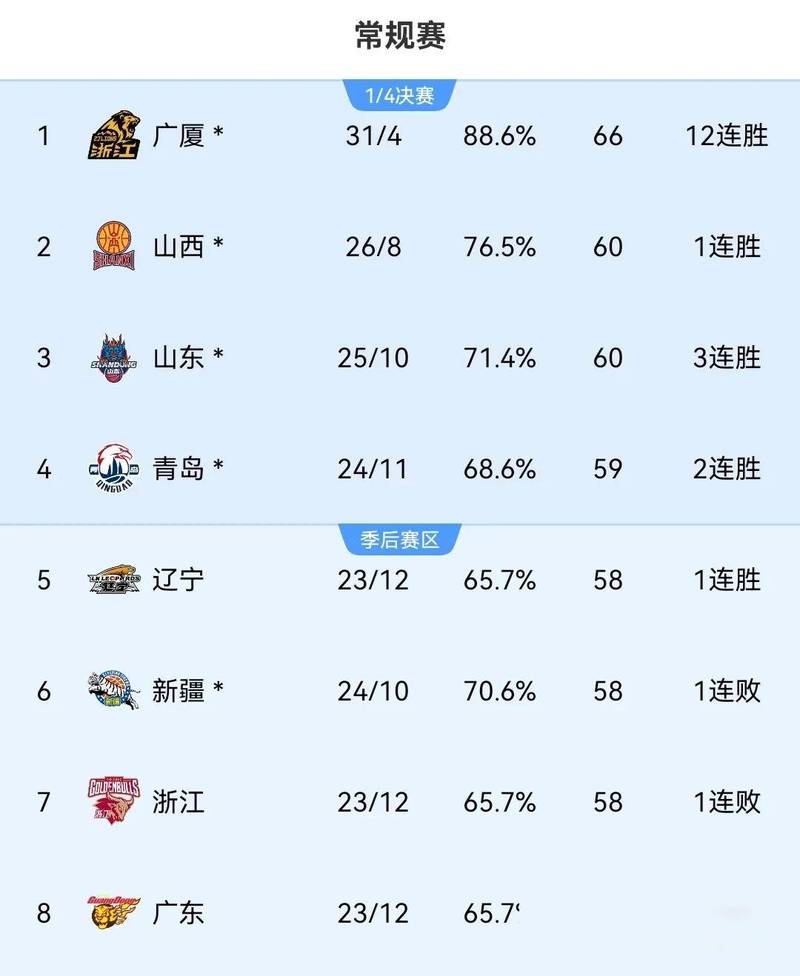Screen dimensions: 800x976
Task: Click the 70.6% win rate of 新疆
Action: (499, 689)
